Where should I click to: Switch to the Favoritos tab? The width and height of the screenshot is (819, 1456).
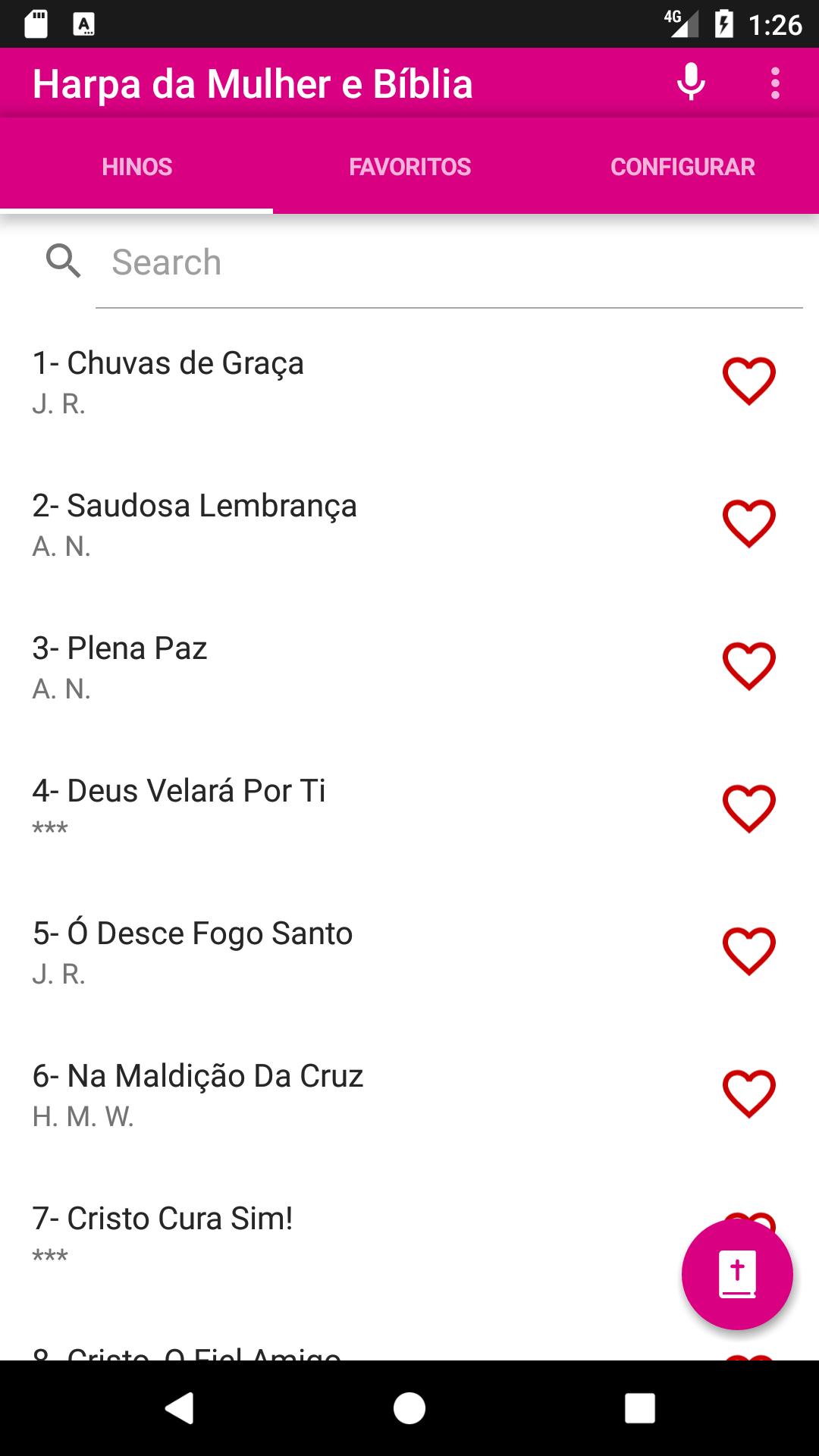(409, 167)
